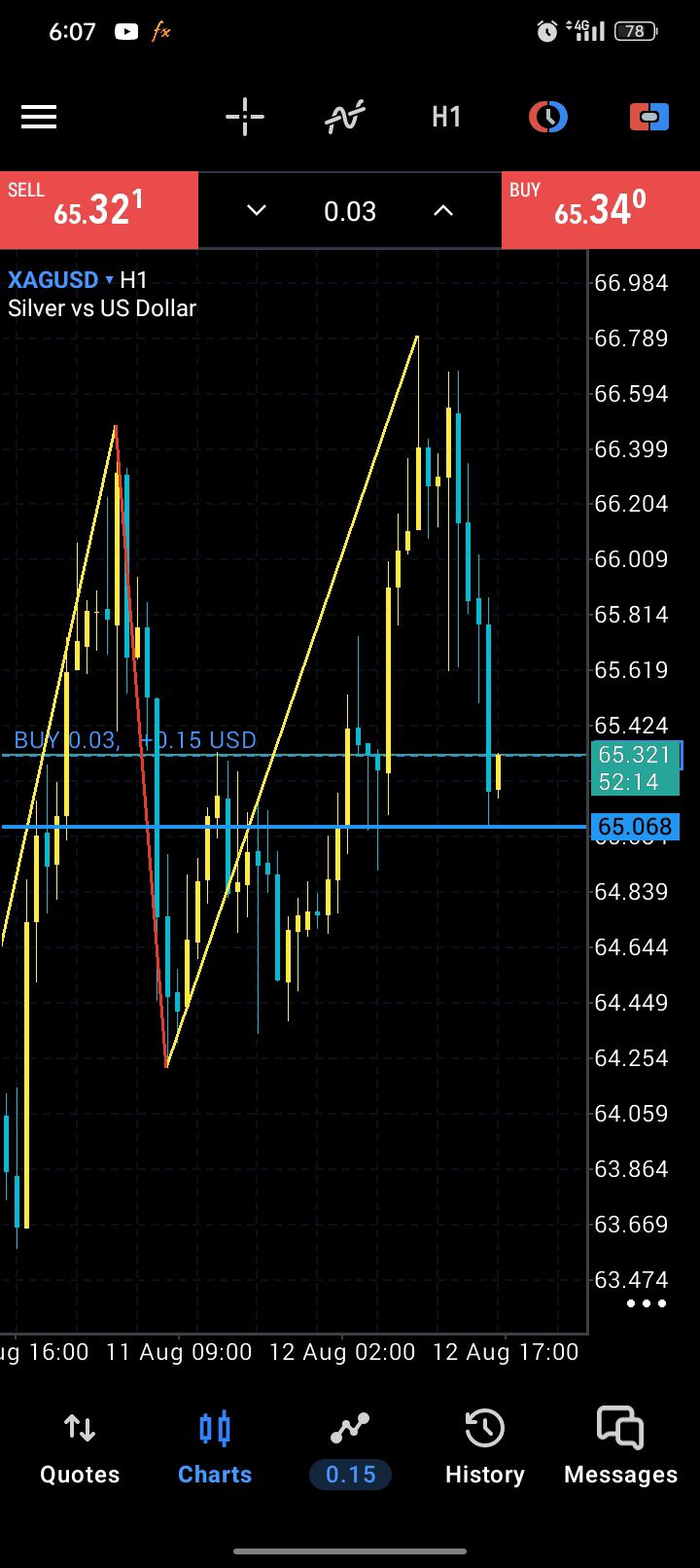Open the Trade tab showing 0.15
700x1568 pixels.
(x=350, y=1448)
